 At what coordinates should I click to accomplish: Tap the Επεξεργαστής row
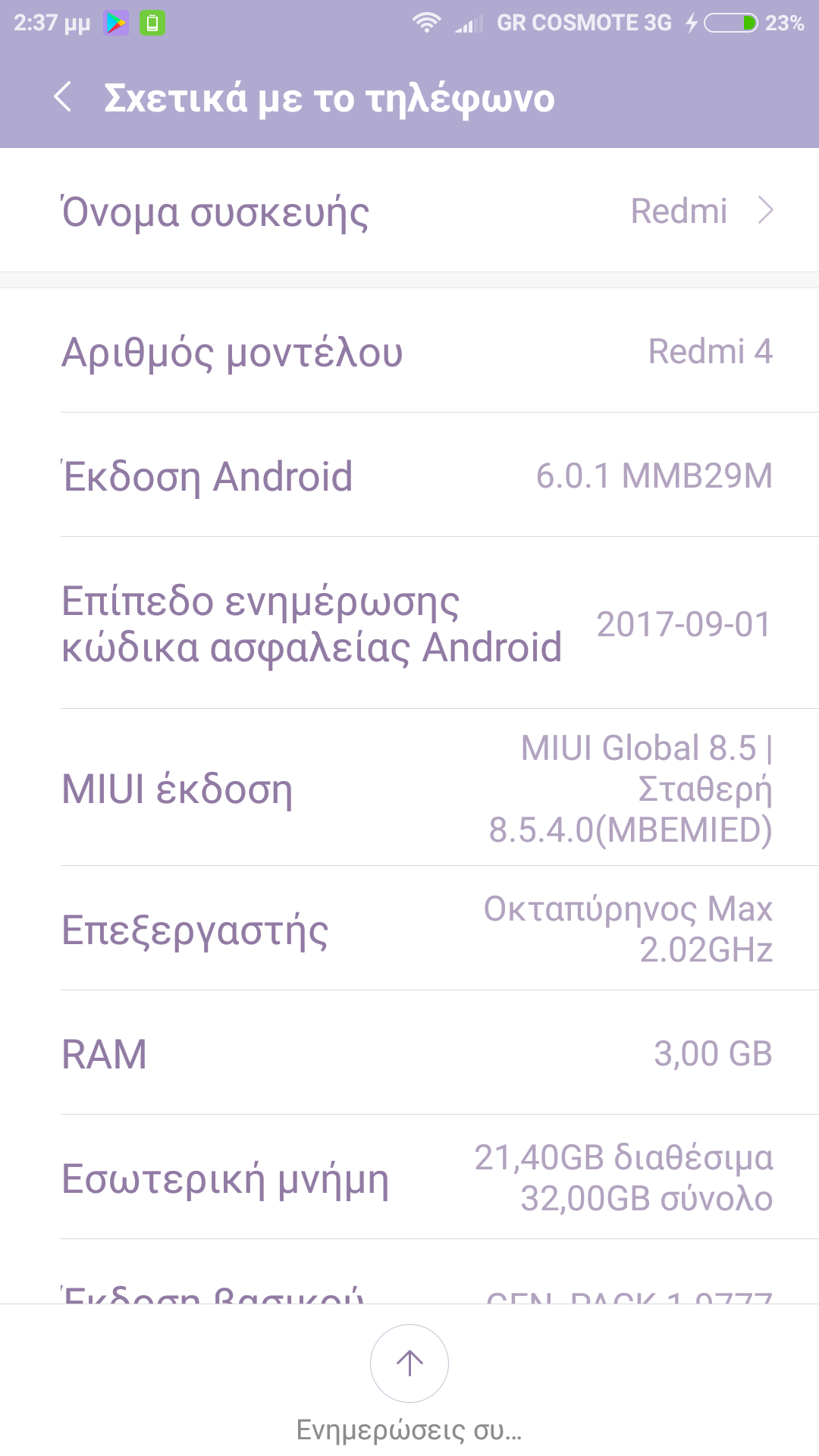pyautogui.click(x=409, y=929)
